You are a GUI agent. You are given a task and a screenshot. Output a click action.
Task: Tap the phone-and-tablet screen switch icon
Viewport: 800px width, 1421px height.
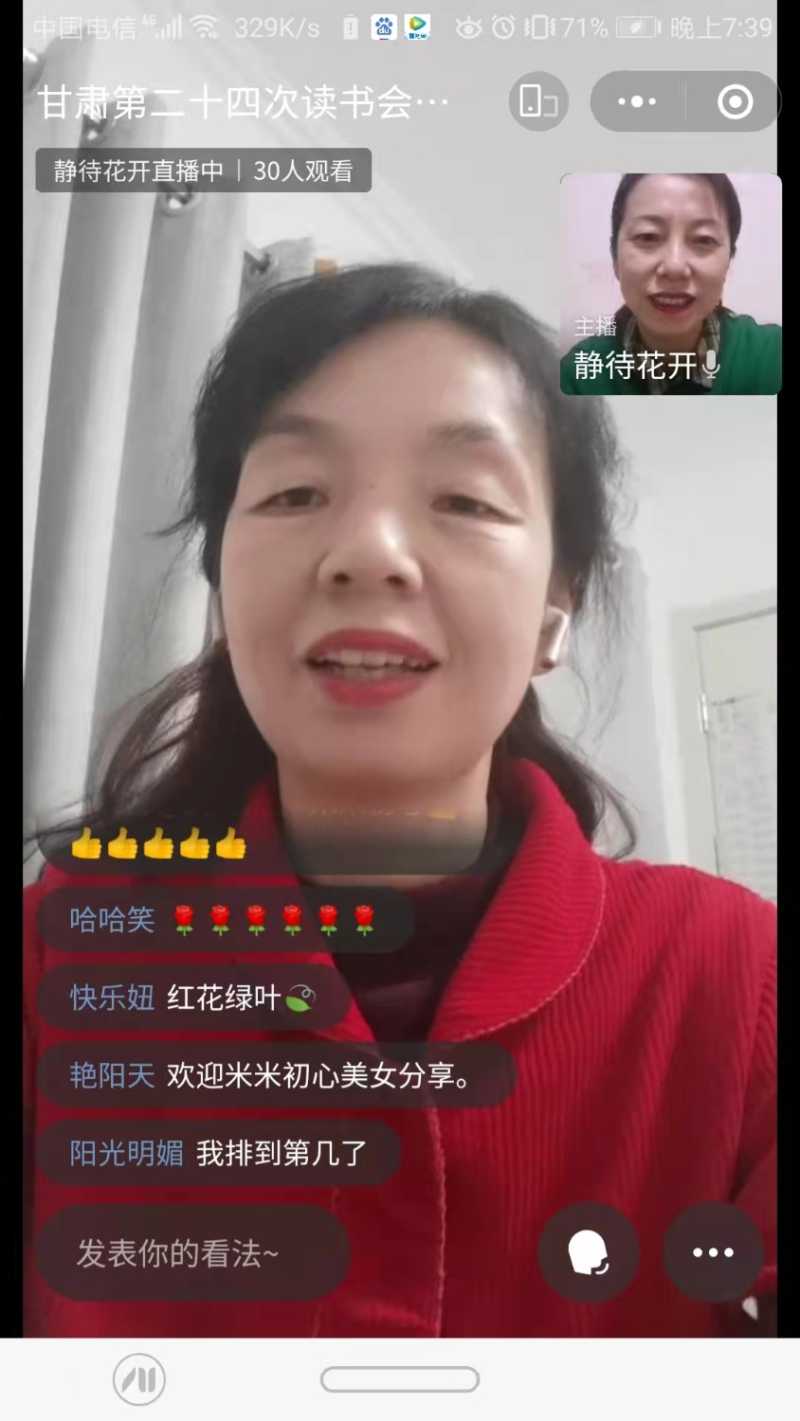tap(538, 101)
